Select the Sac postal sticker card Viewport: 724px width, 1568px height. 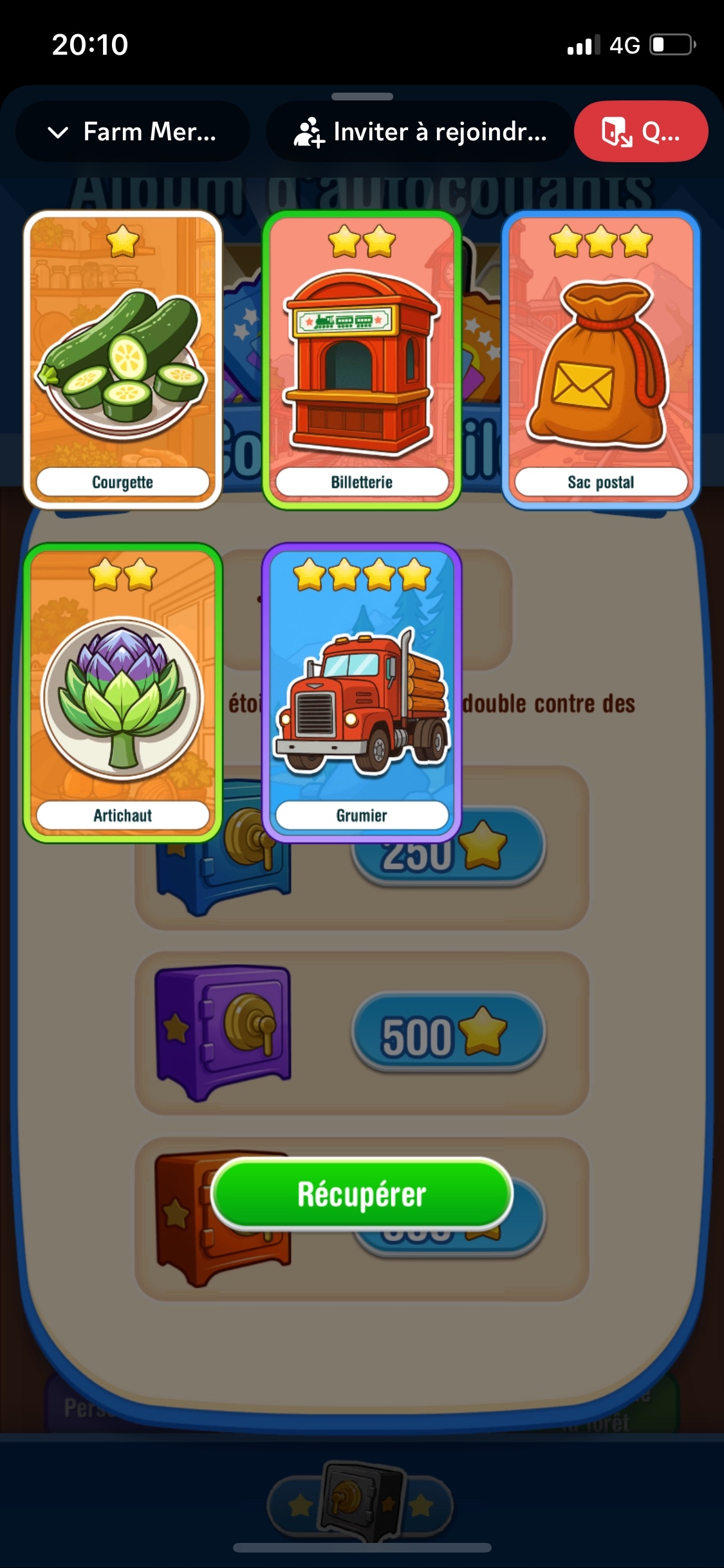coord(600,359)
